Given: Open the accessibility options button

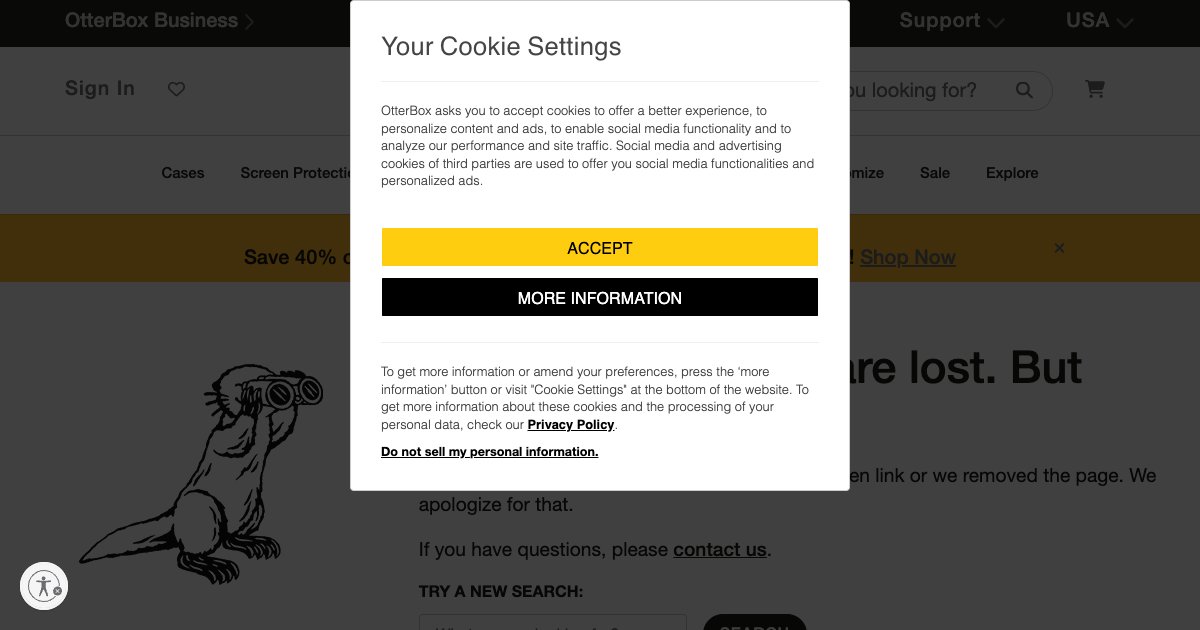Looking at the screenshot, I should pyautogui.click(x=44, y=586).
